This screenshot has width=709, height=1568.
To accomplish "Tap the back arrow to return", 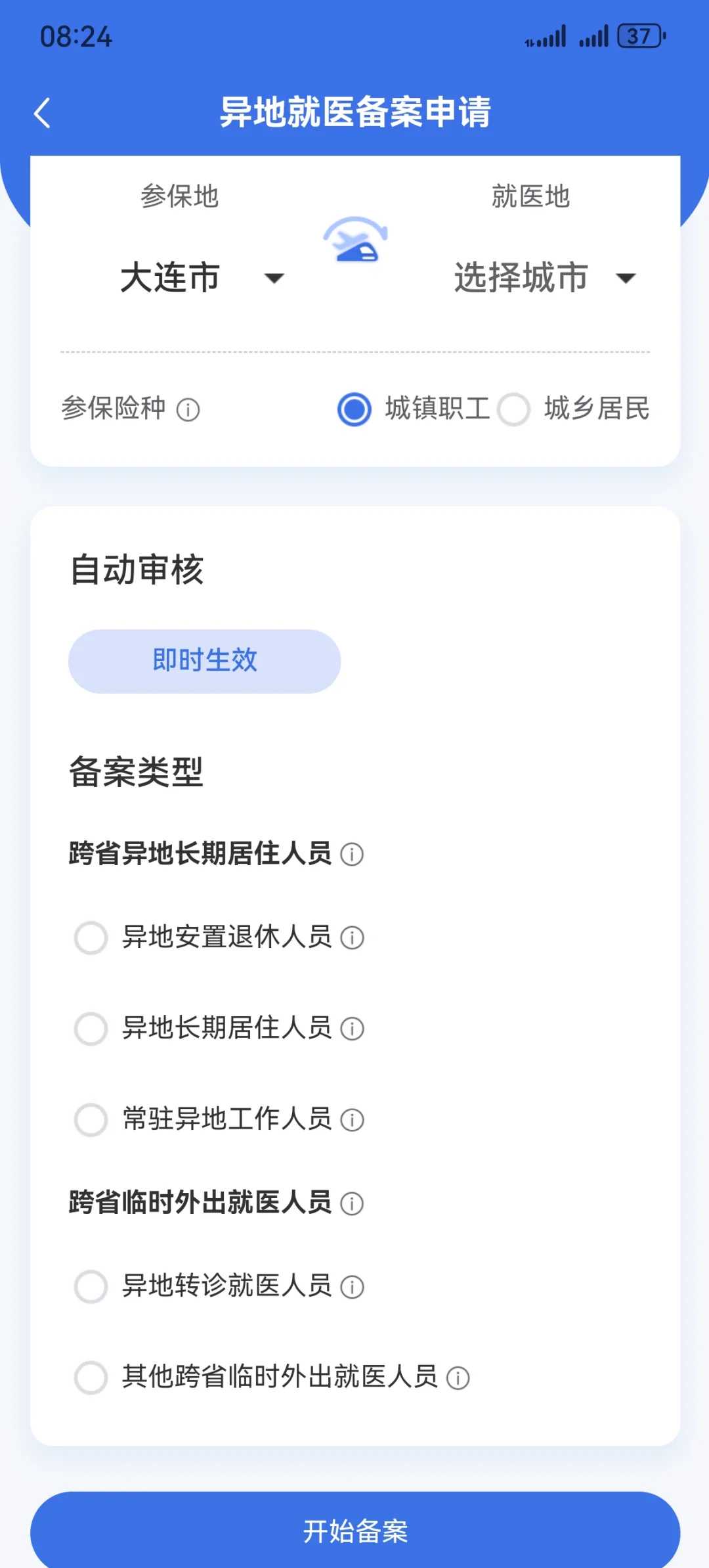I will pyautogui.click(x=42, y=112).
